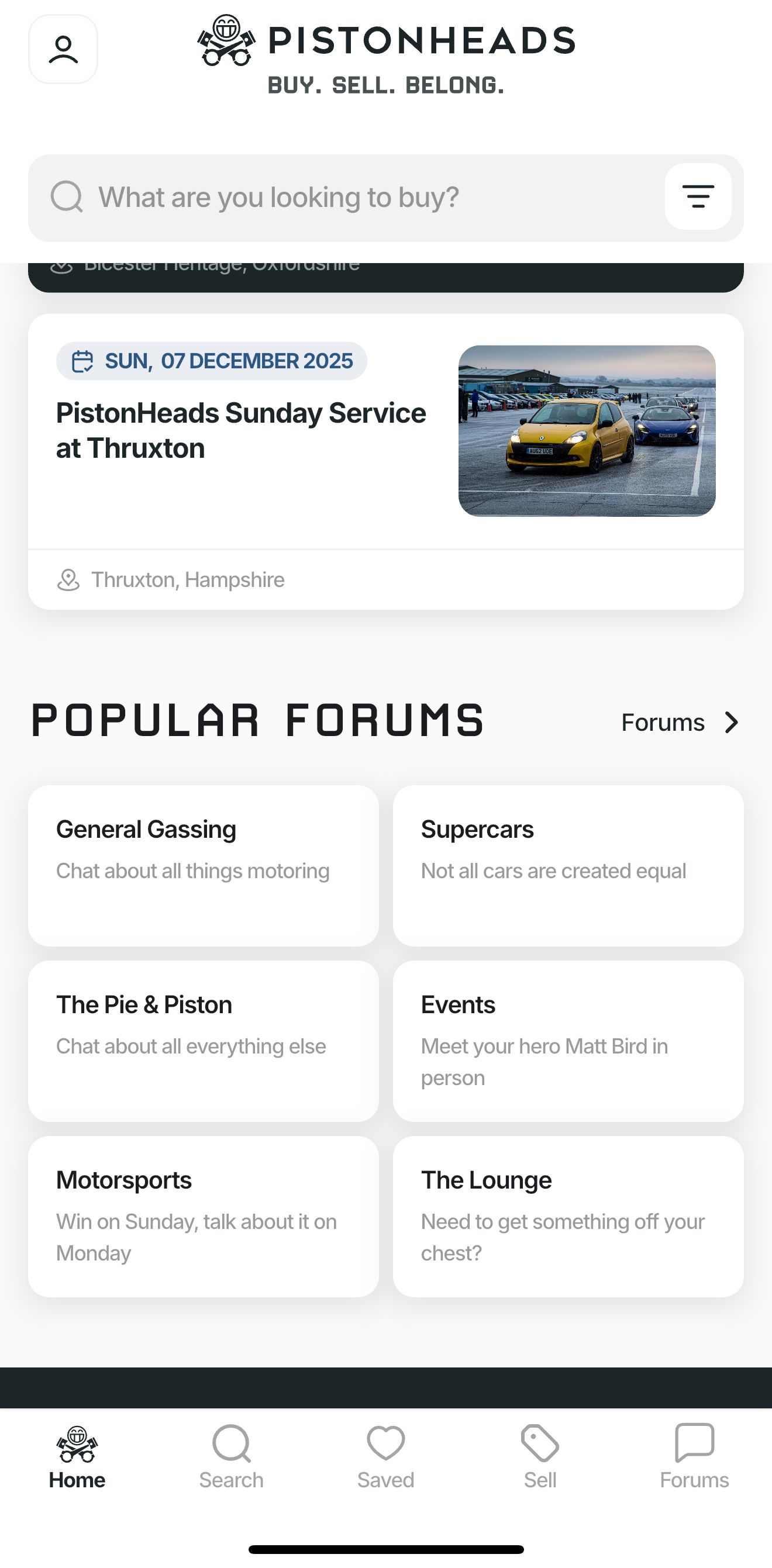Enter The Pie & Piston forum
772x1568 pixels.
[204, 1040]
